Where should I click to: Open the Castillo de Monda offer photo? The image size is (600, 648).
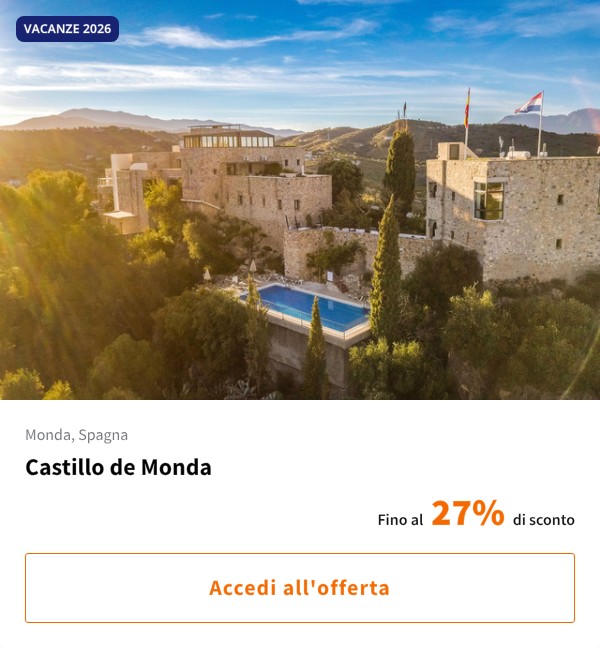coord(300,220)
